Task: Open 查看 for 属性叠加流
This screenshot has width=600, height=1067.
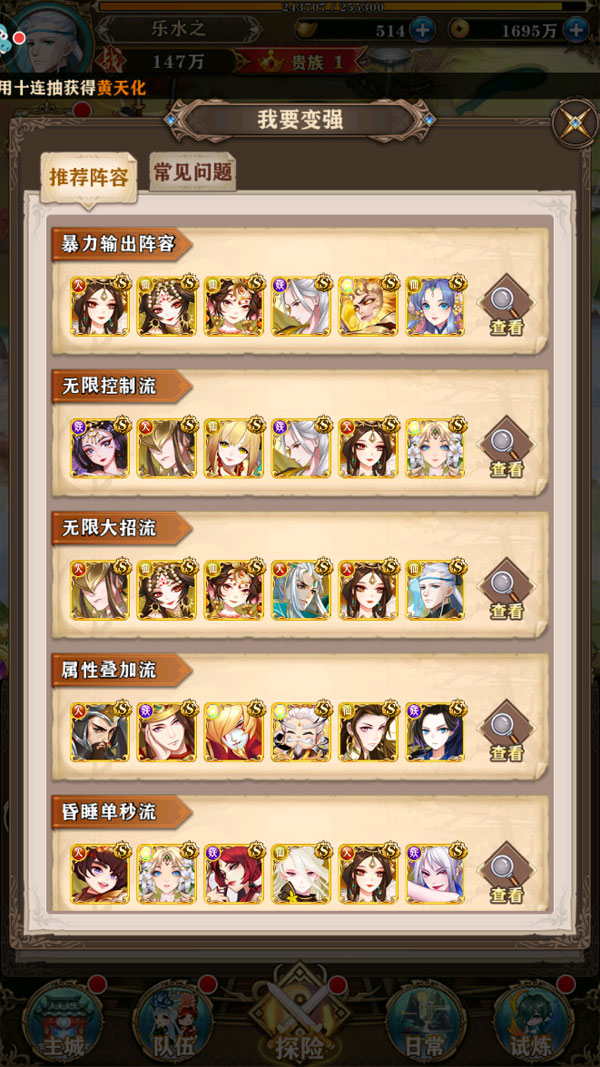Action: [x=506, y=734]
